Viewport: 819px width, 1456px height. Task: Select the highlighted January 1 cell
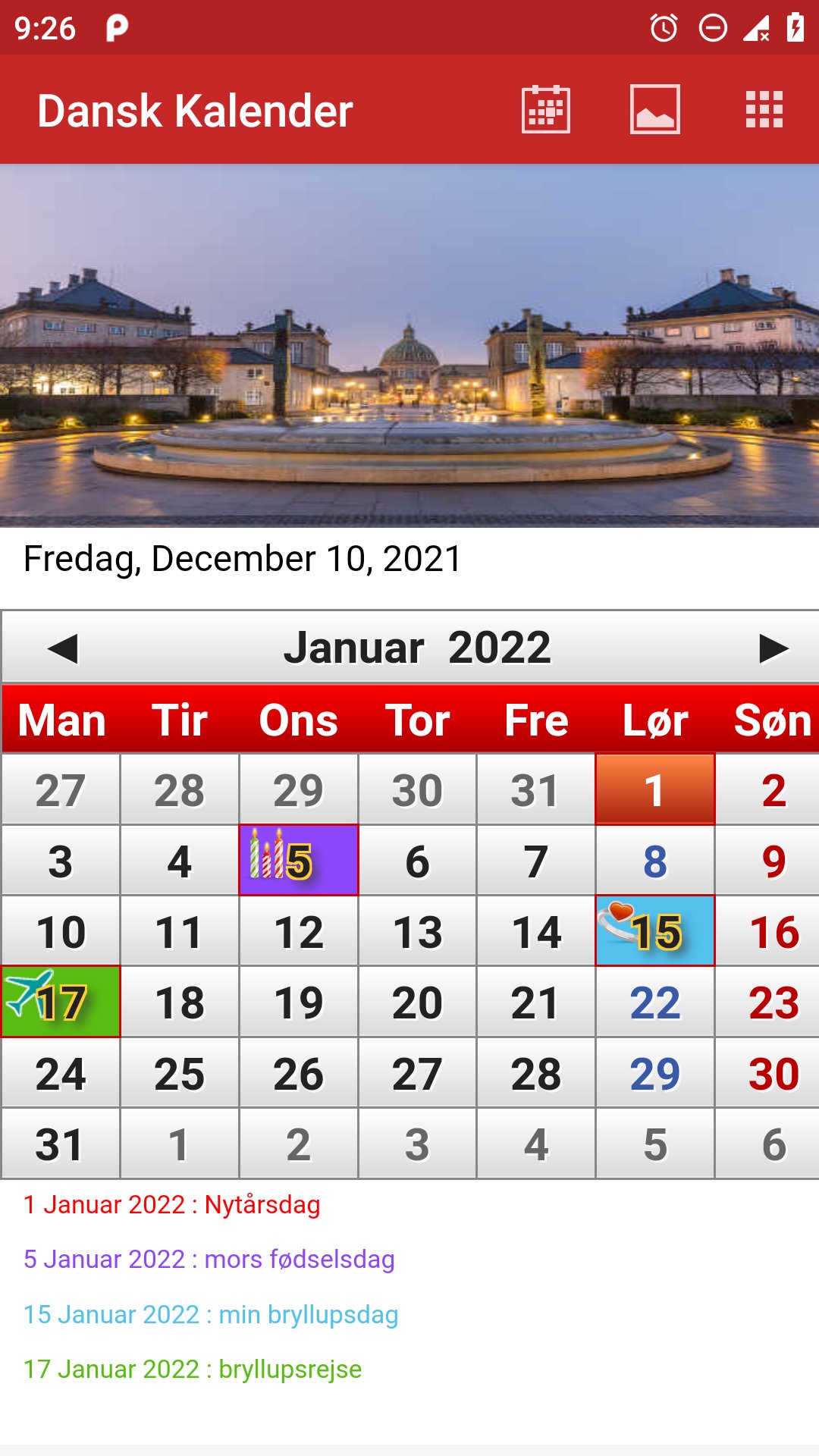coord(654,789)
